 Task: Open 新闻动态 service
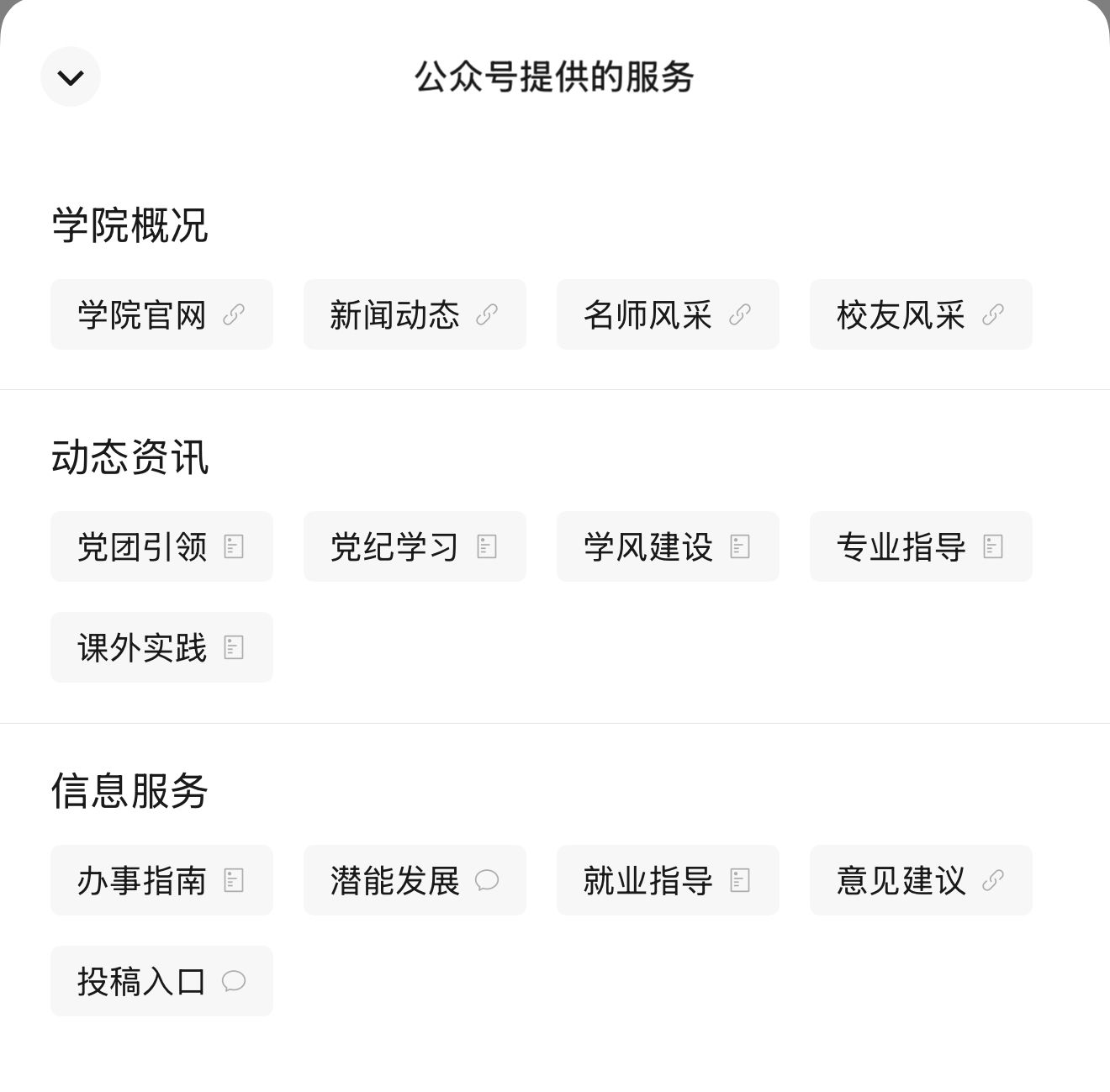[x=415, y=314]
